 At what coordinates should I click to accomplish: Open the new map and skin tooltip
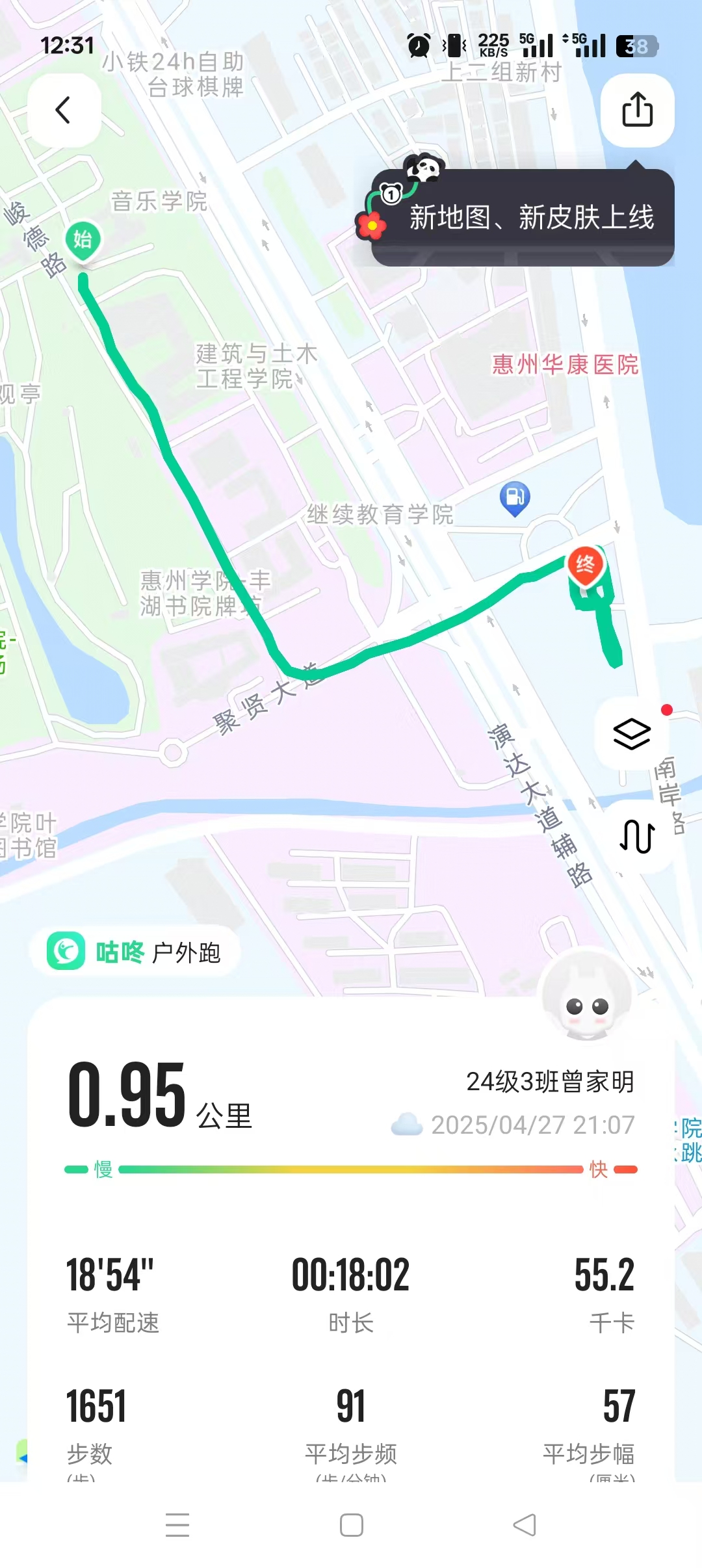click(x=523, y=217)
